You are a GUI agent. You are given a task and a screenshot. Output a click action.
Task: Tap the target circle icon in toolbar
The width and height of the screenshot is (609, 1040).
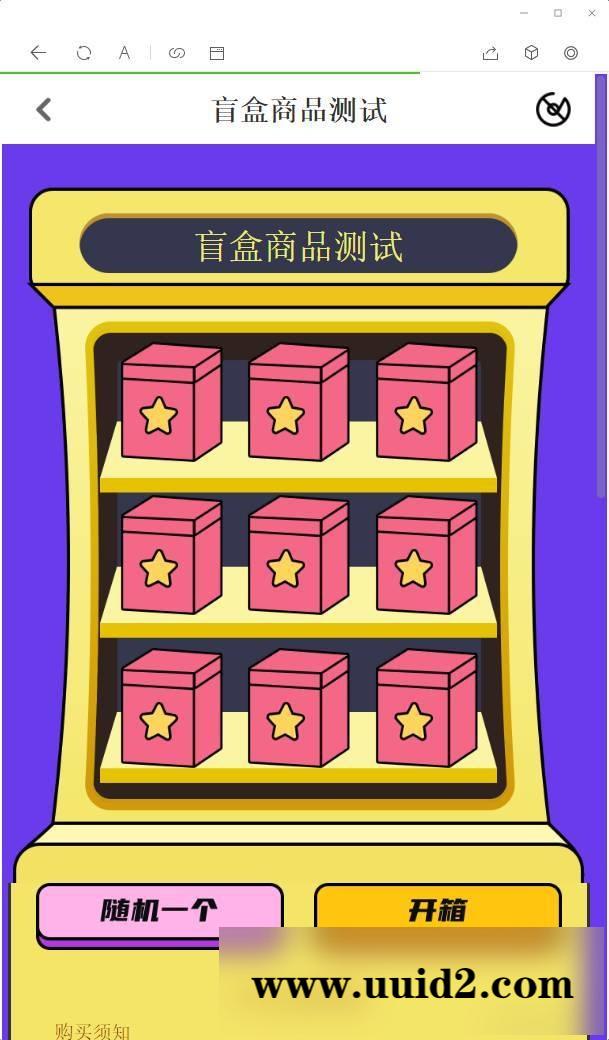(x=571, y=53)
